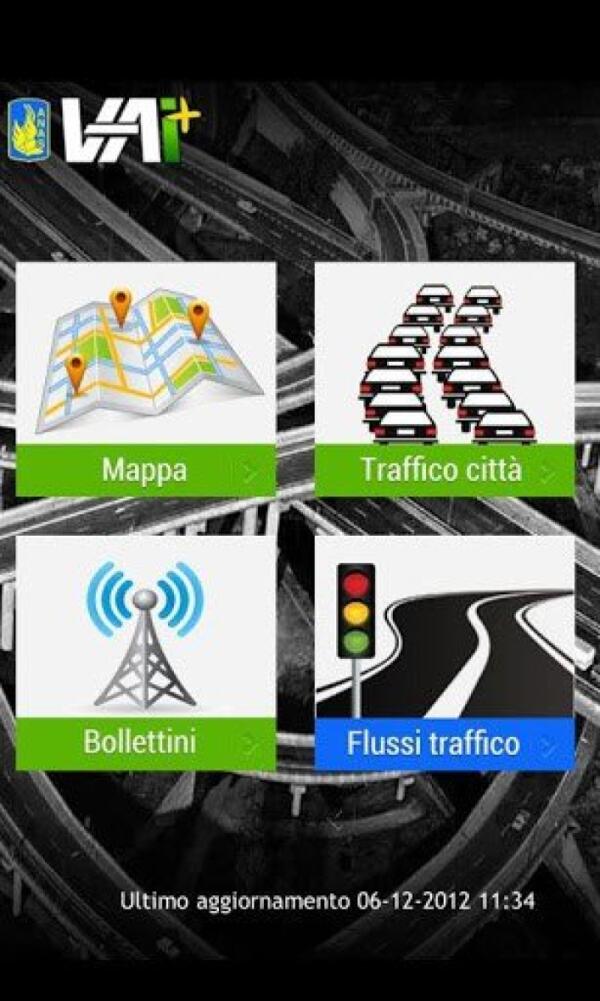Open Traffico città section

click(x=444, y=379)
